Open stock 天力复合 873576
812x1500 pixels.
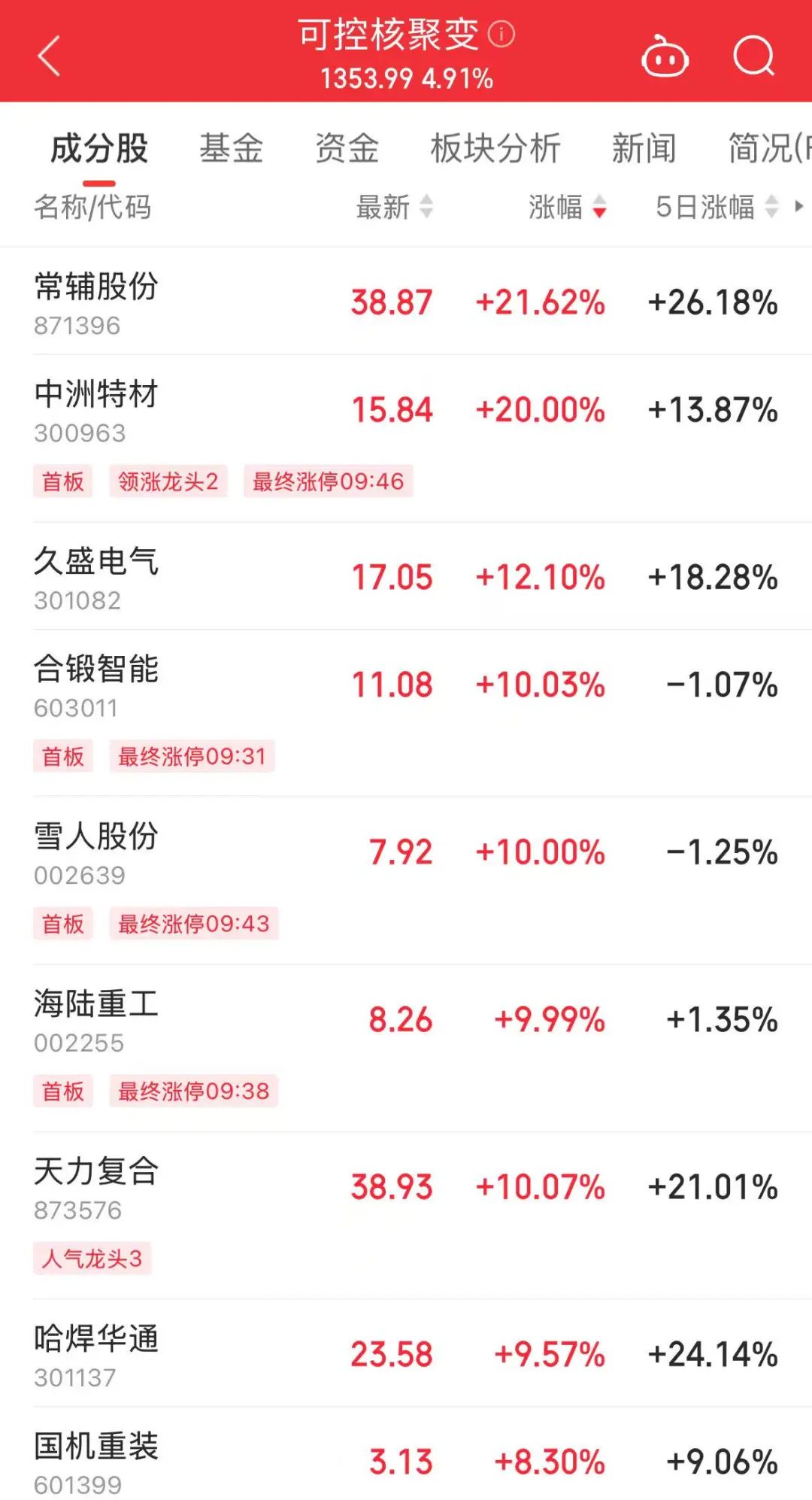[96, 1188]
